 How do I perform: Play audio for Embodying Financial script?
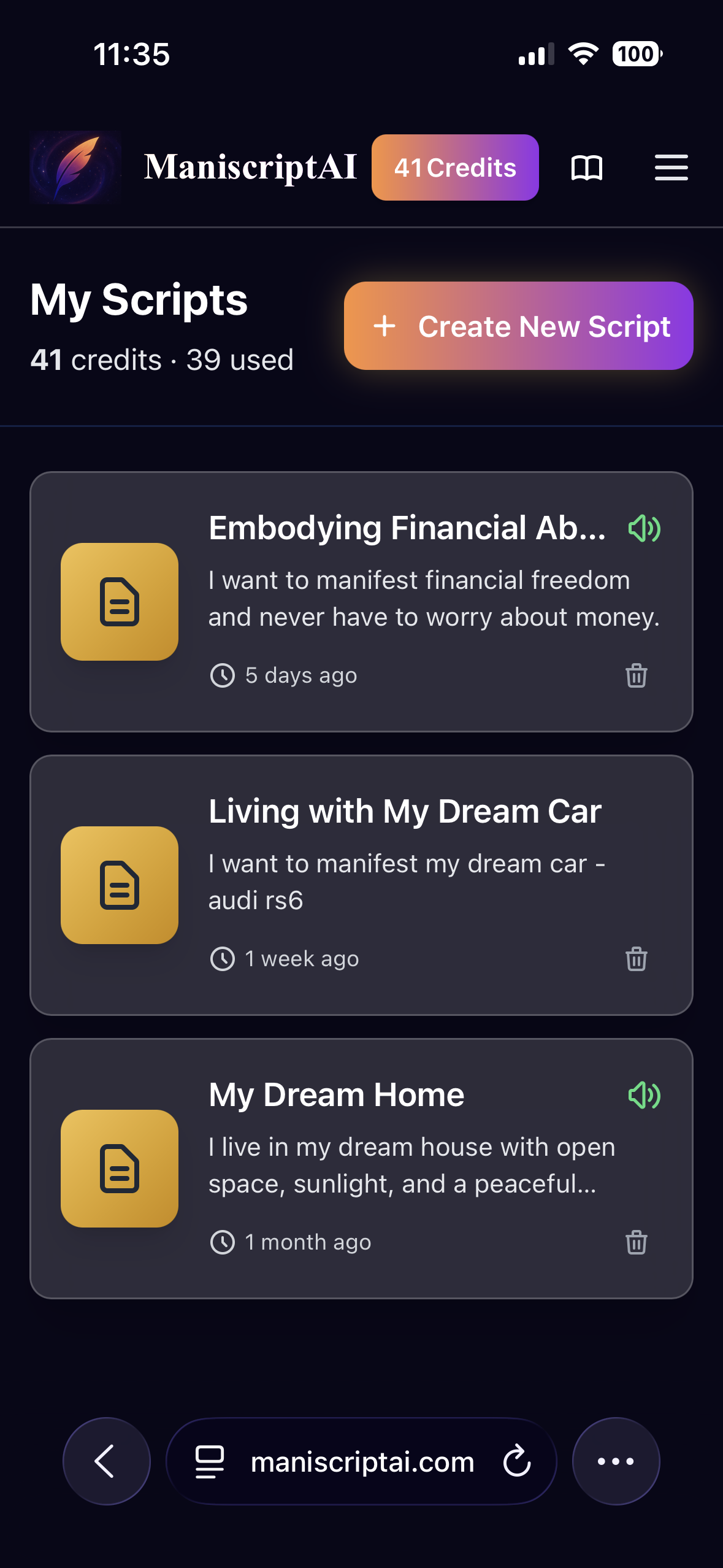point(644,528)
